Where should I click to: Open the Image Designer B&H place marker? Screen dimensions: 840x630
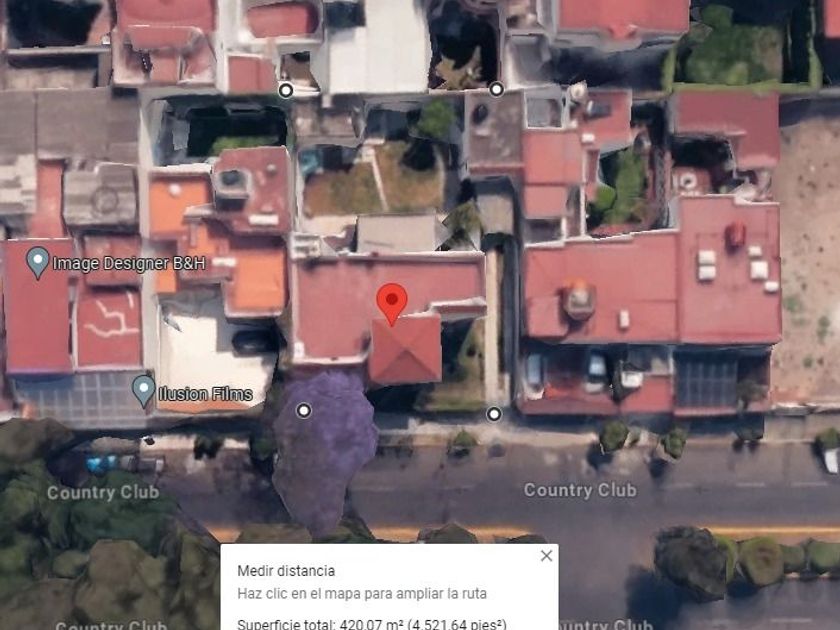tap(38, 262)
